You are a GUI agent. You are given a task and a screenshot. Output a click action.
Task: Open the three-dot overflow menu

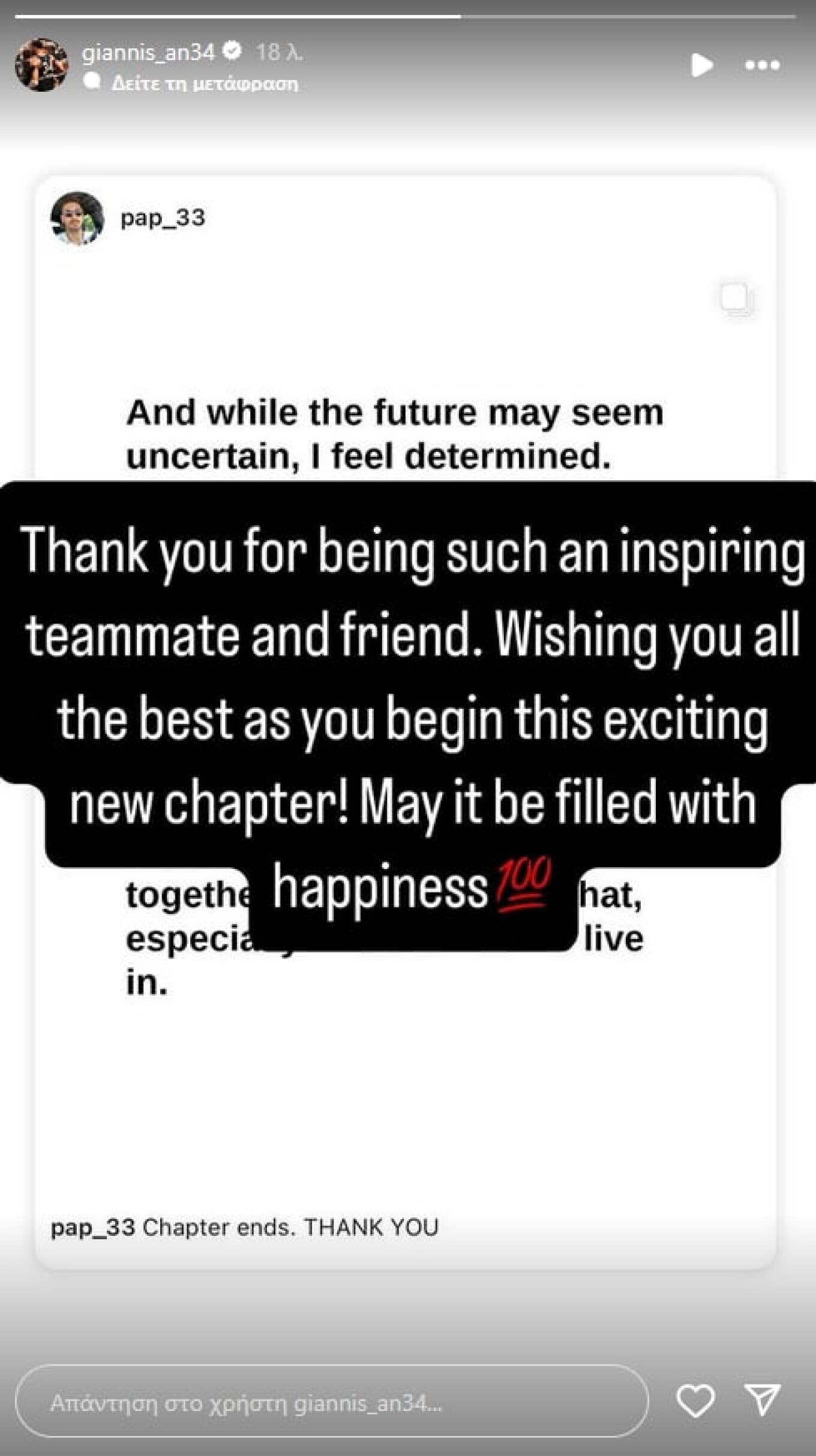click(762, 65)
